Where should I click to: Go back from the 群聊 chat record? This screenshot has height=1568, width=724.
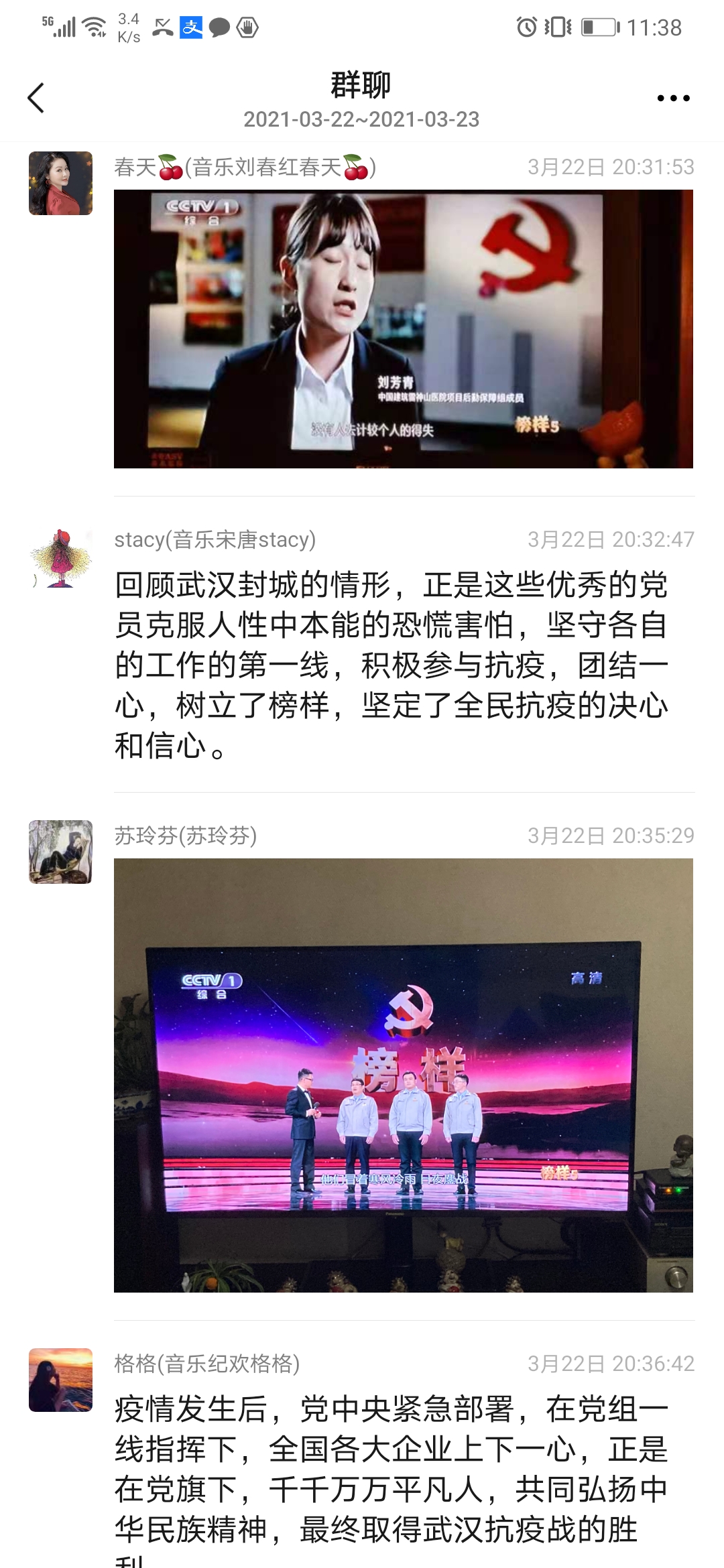(x=36, y=99)
